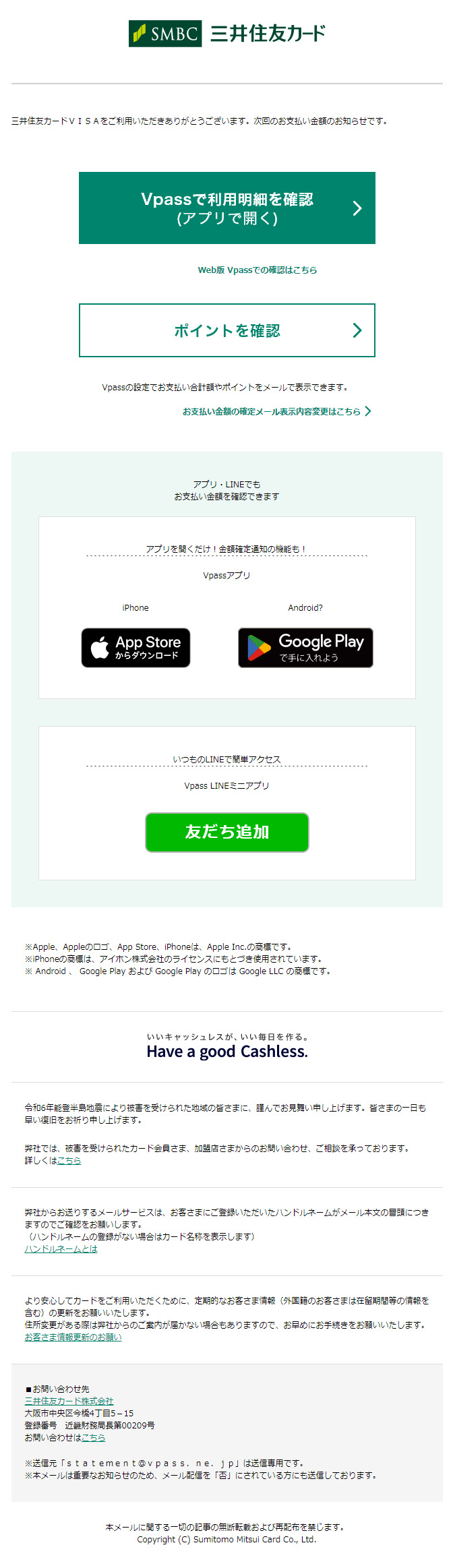453x1568 pixels.
Task: Open the お問い合わせはこちら contact link
Action: point(93,1437)
